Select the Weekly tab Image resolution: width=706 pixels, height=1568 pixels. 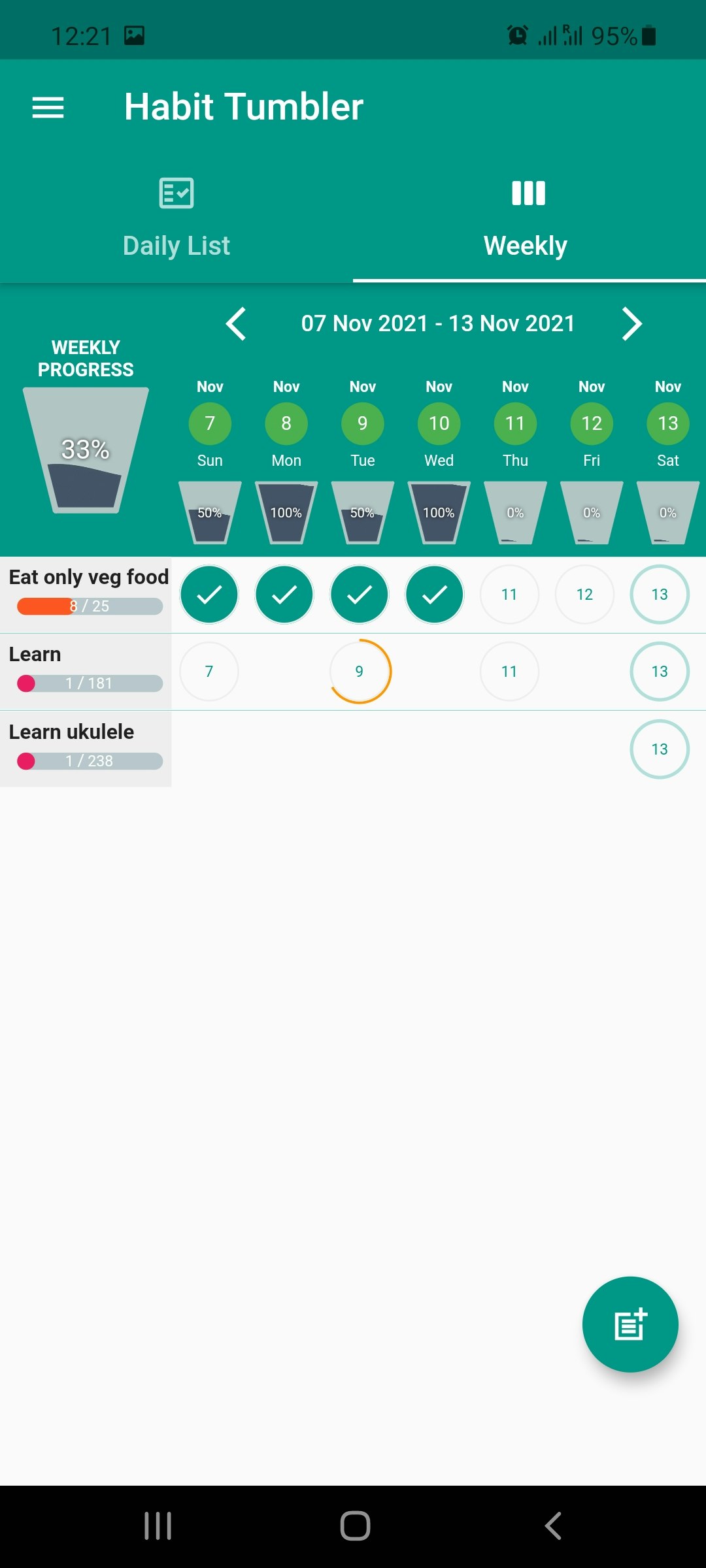[x=525, y=245]
